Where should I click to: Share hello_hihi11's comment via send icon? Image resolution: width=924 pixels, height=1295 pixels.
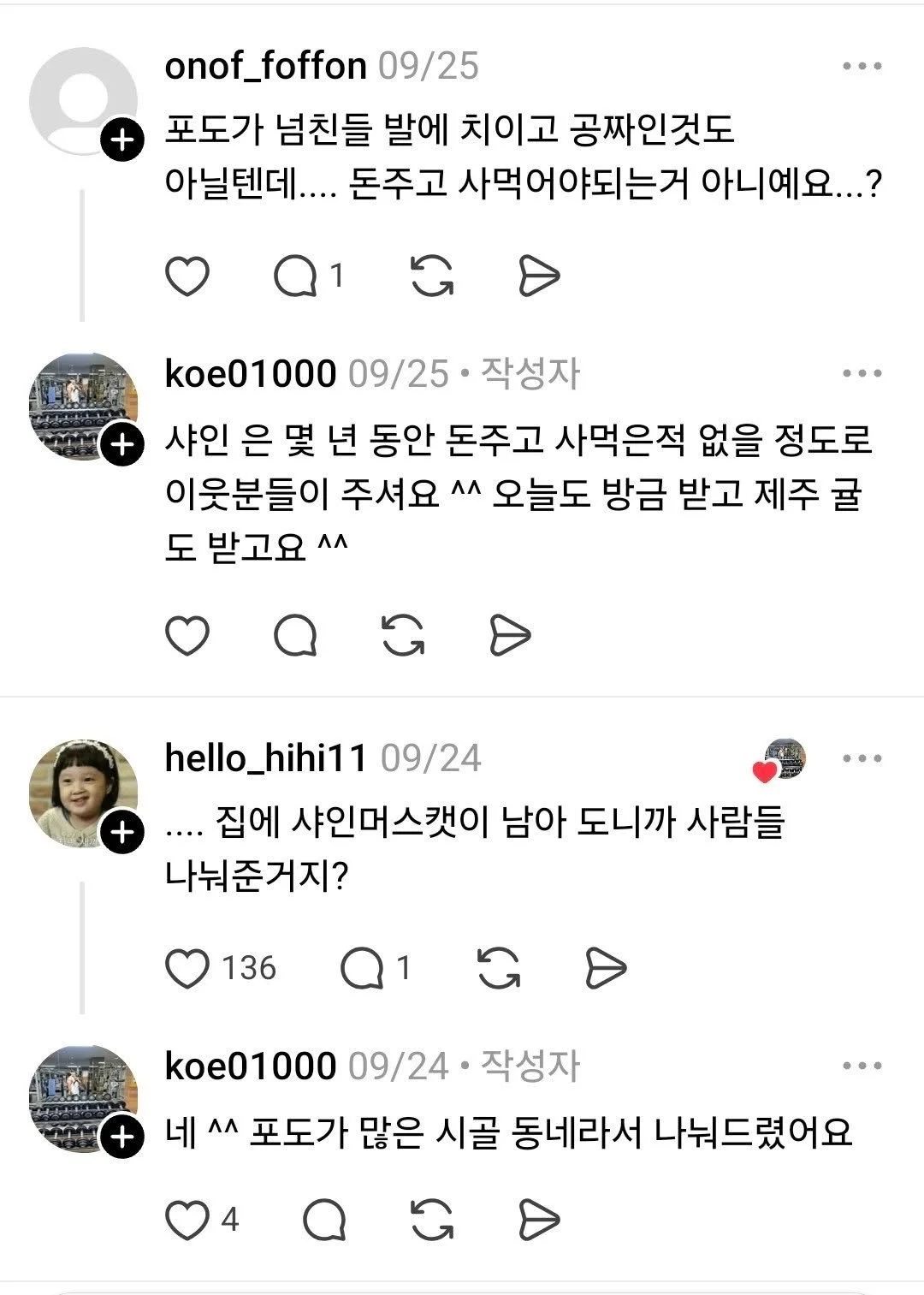[x=606, y=968]
